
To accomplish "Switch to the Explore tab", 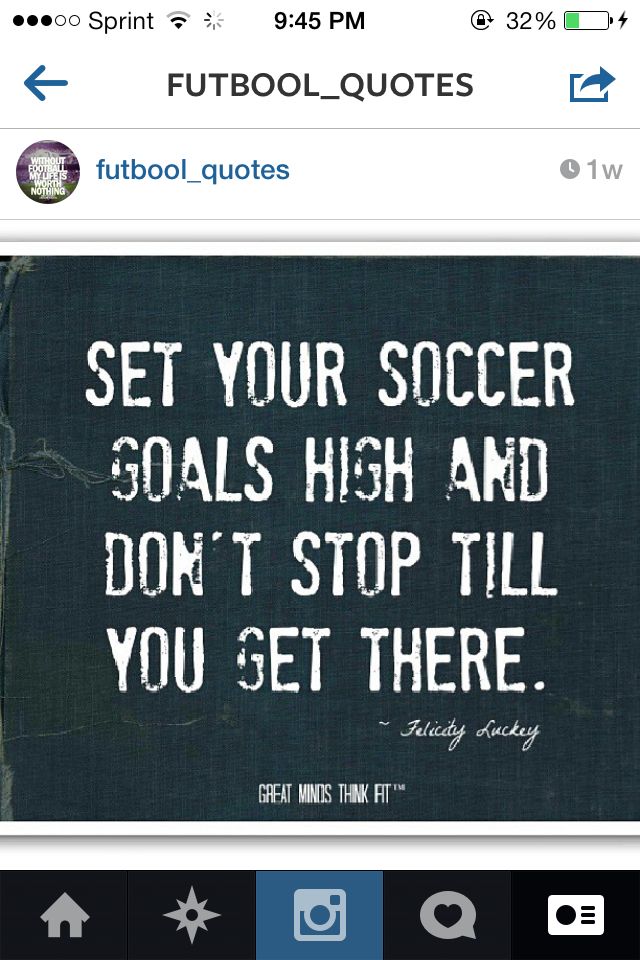I will click(192, 915).
